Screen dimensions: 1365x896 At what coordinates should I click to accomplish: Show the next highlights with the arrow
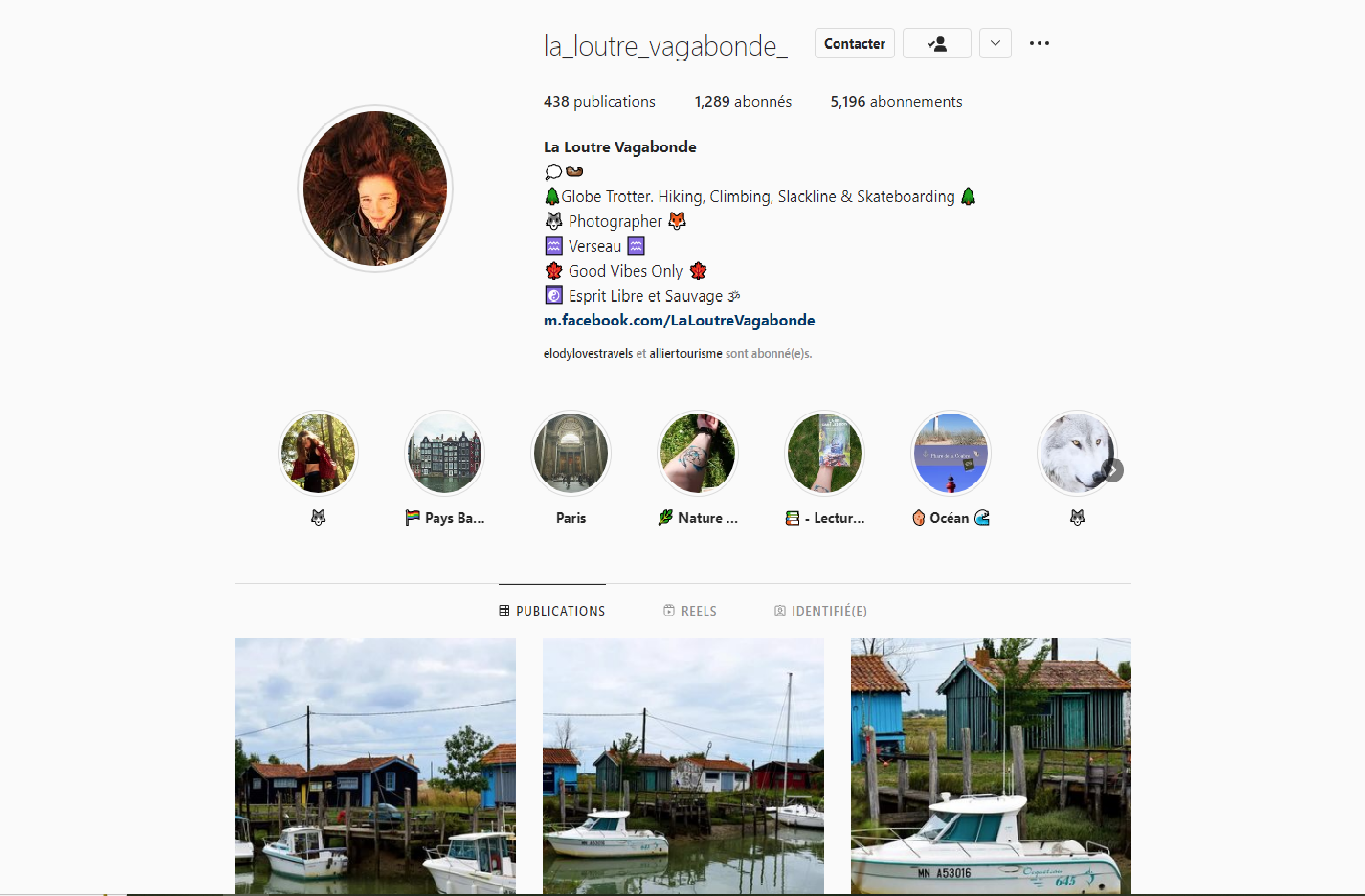1112,470
